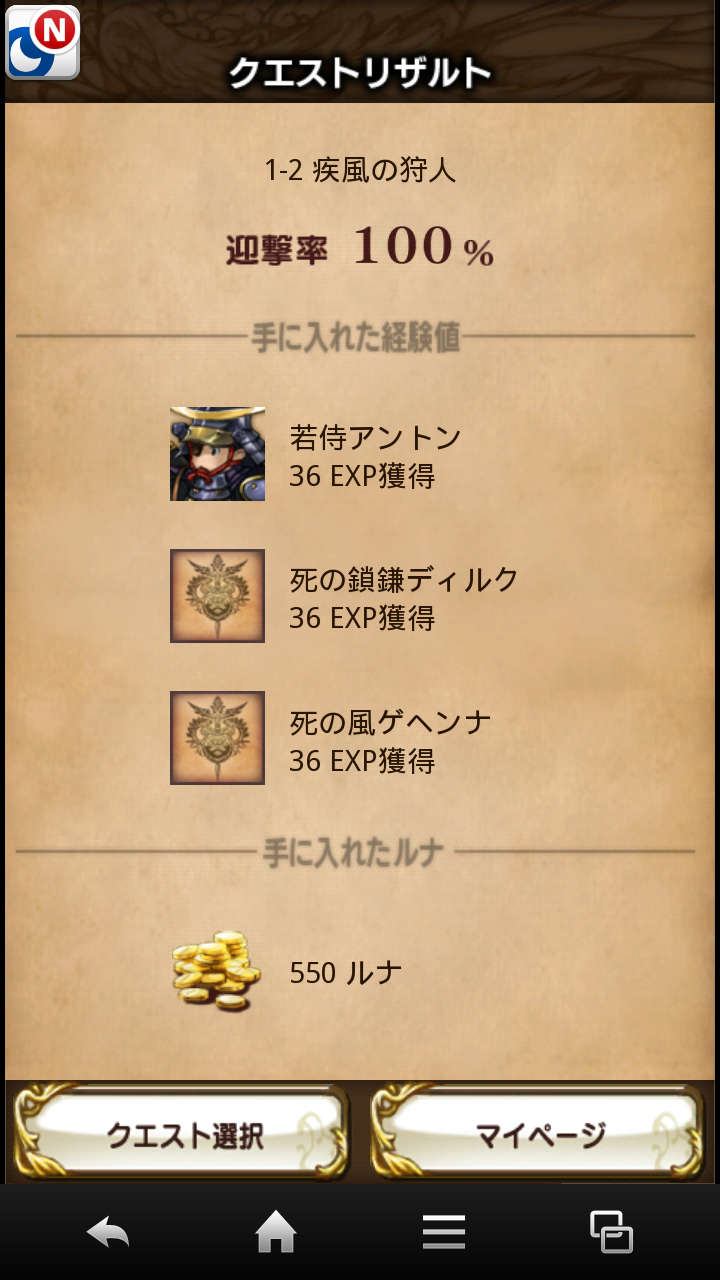Viewport: 720px width, 1280px height.
Task: Open the browser menu
Action: point(444,1232)
